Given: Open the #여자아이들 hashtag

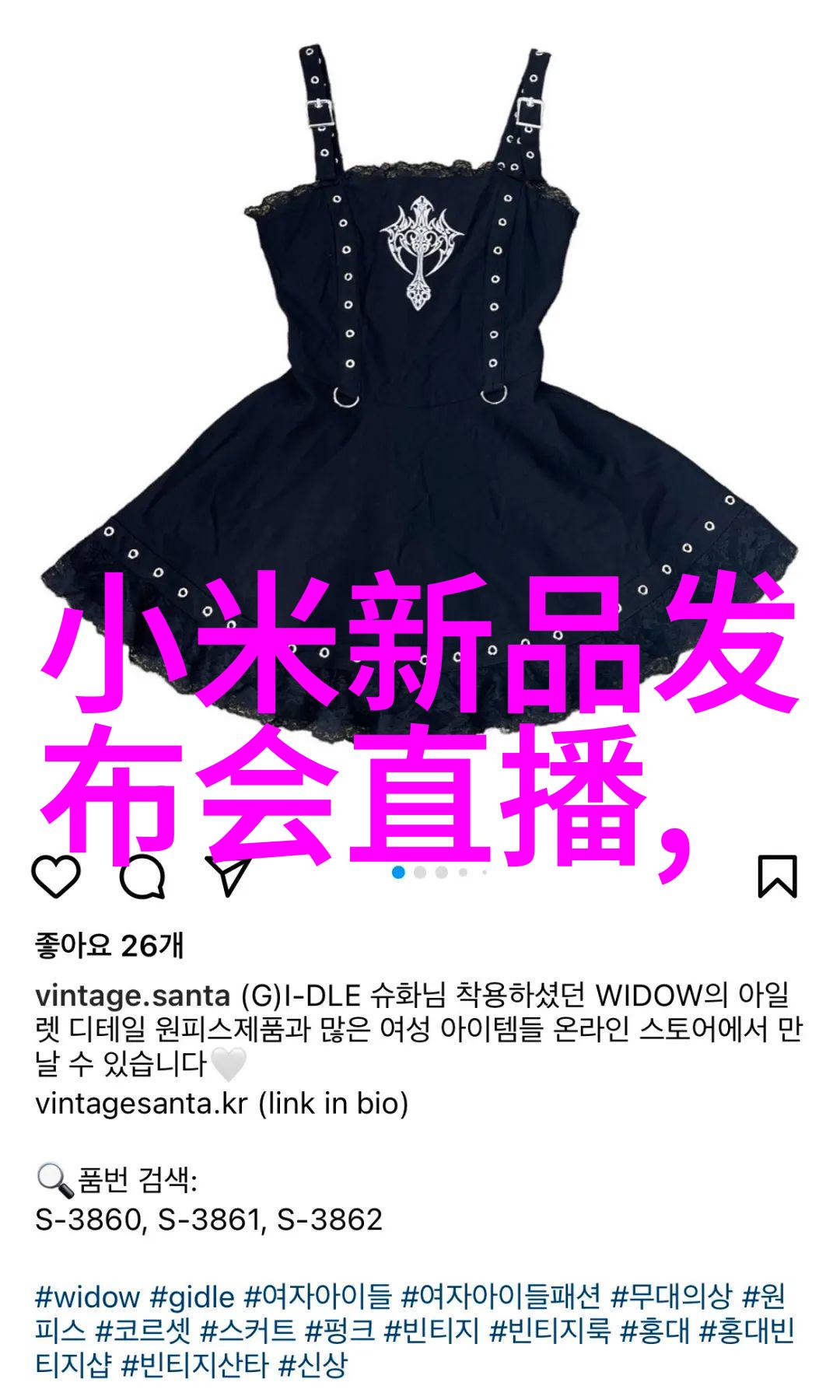Looking at the screenshot, I should tap(318, 1297).
